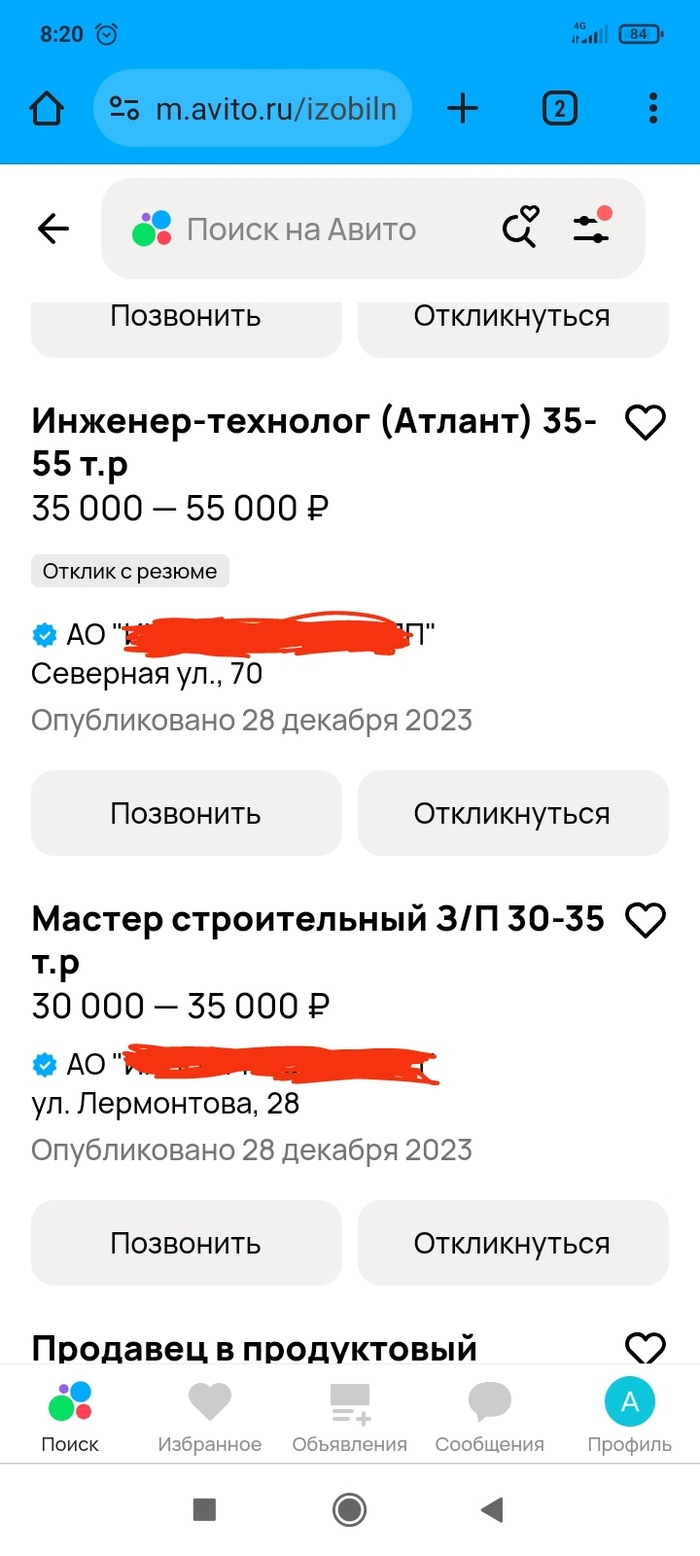Screen dimensions: 700x1556
Task: Add Инженер-технолог (Атлант) job to favorites
Action: click(645, 424)
